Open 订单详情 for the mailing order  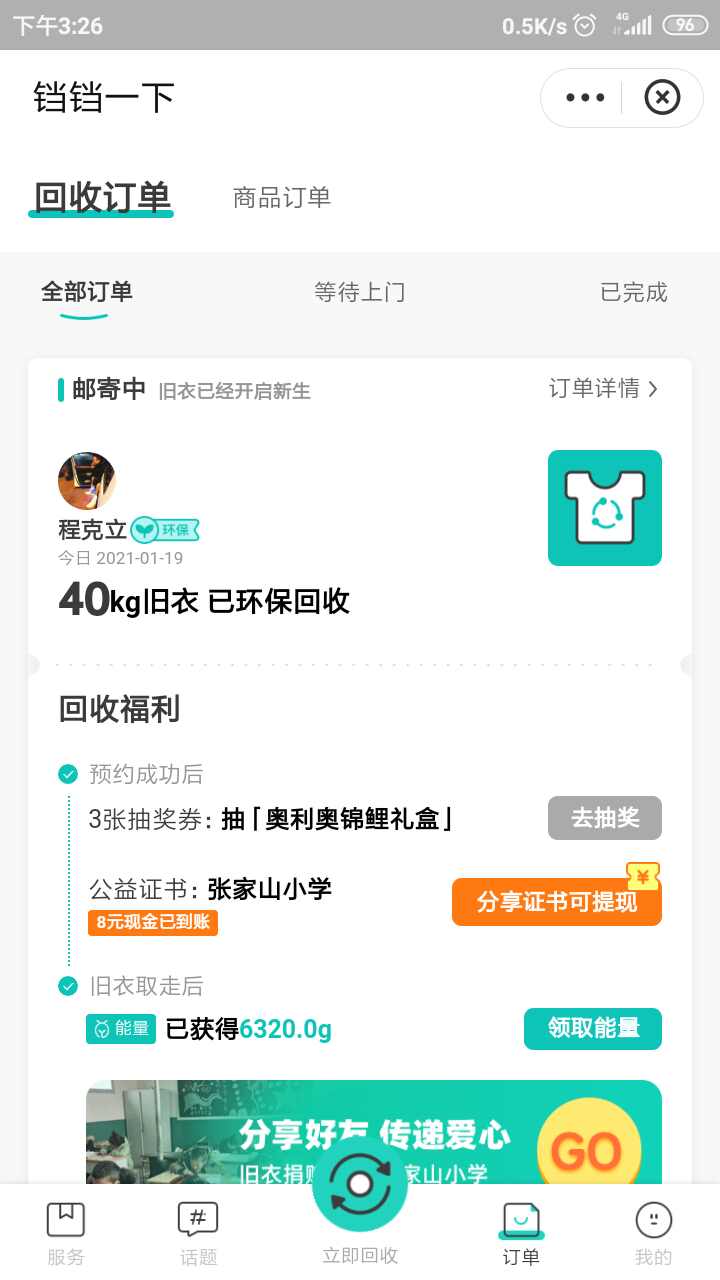tap(603, 389)
